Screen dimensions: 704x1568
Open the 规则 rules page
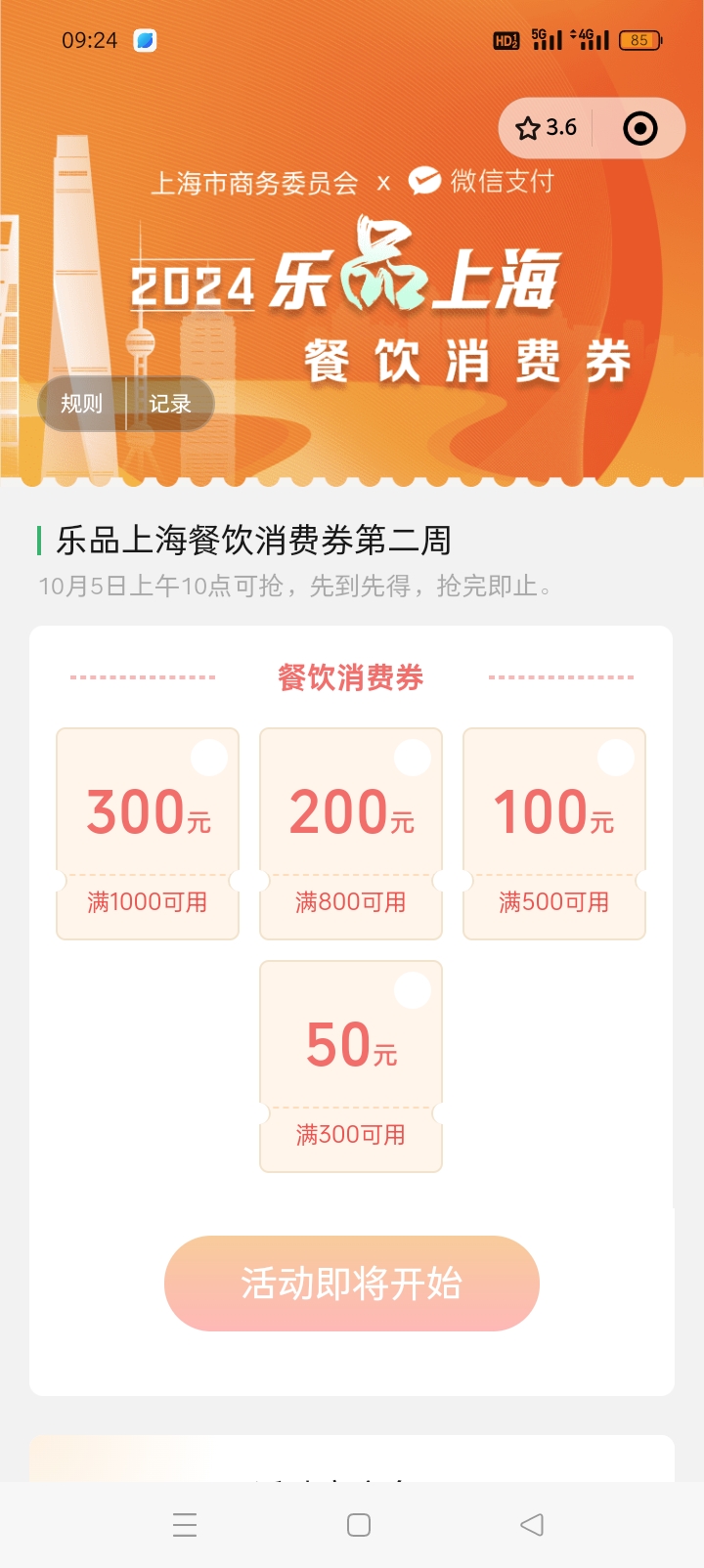click(82, 404)
